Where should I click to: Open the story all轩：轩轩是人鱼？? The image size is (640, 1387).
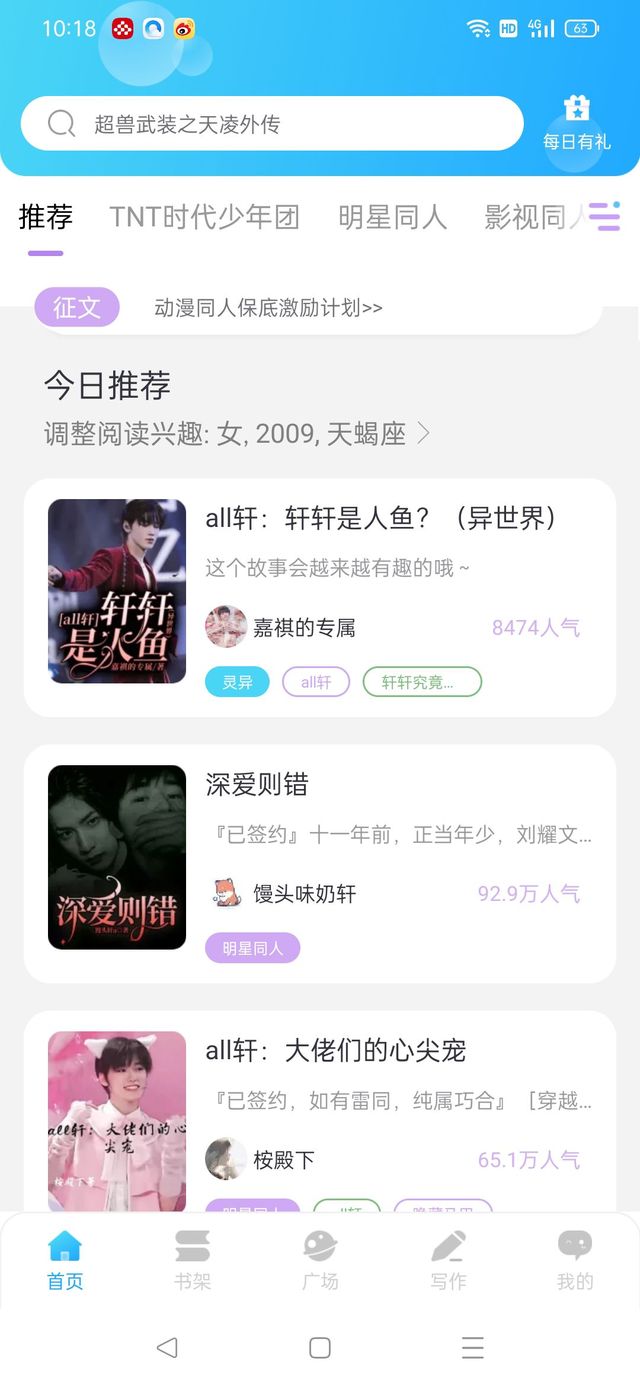pyautogui.click(x=380, y=518)
